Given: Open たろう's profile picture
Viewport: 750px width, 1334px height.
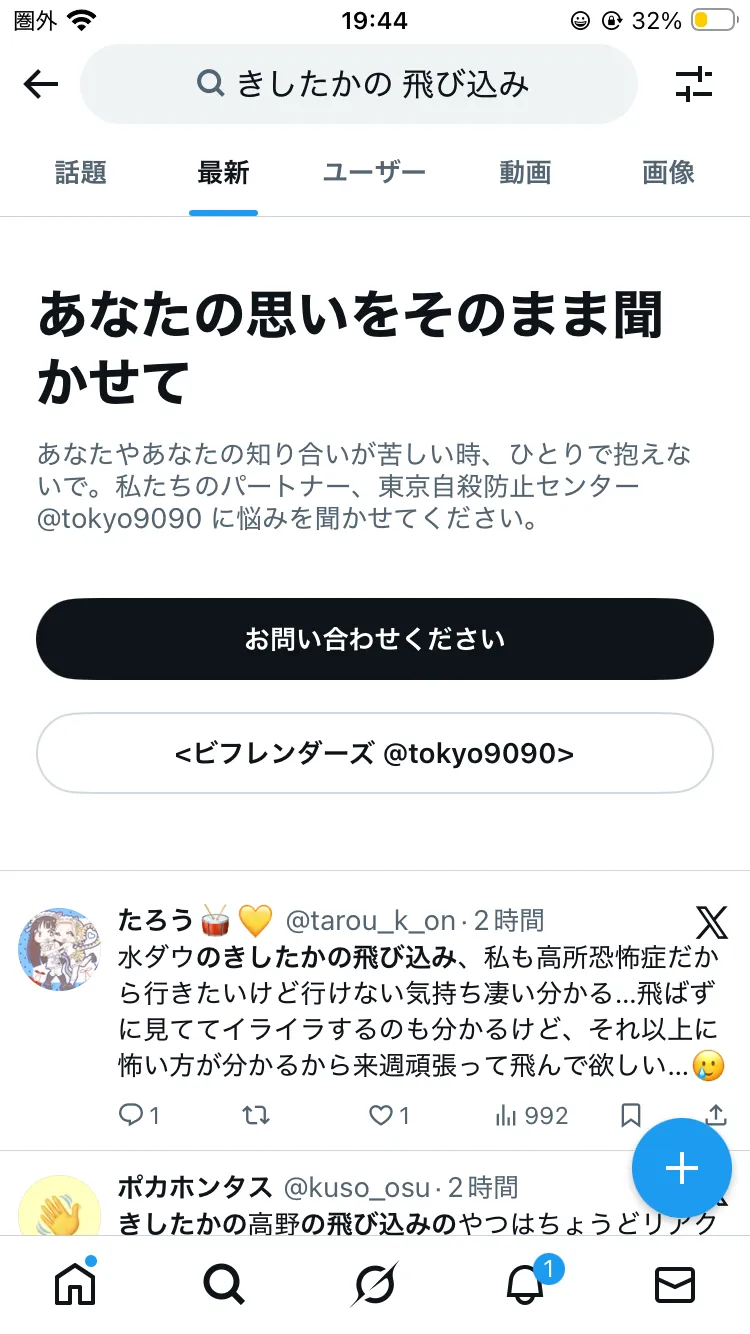Looking at the screenshot, I should pyautogui.click(x=59, y=950).
